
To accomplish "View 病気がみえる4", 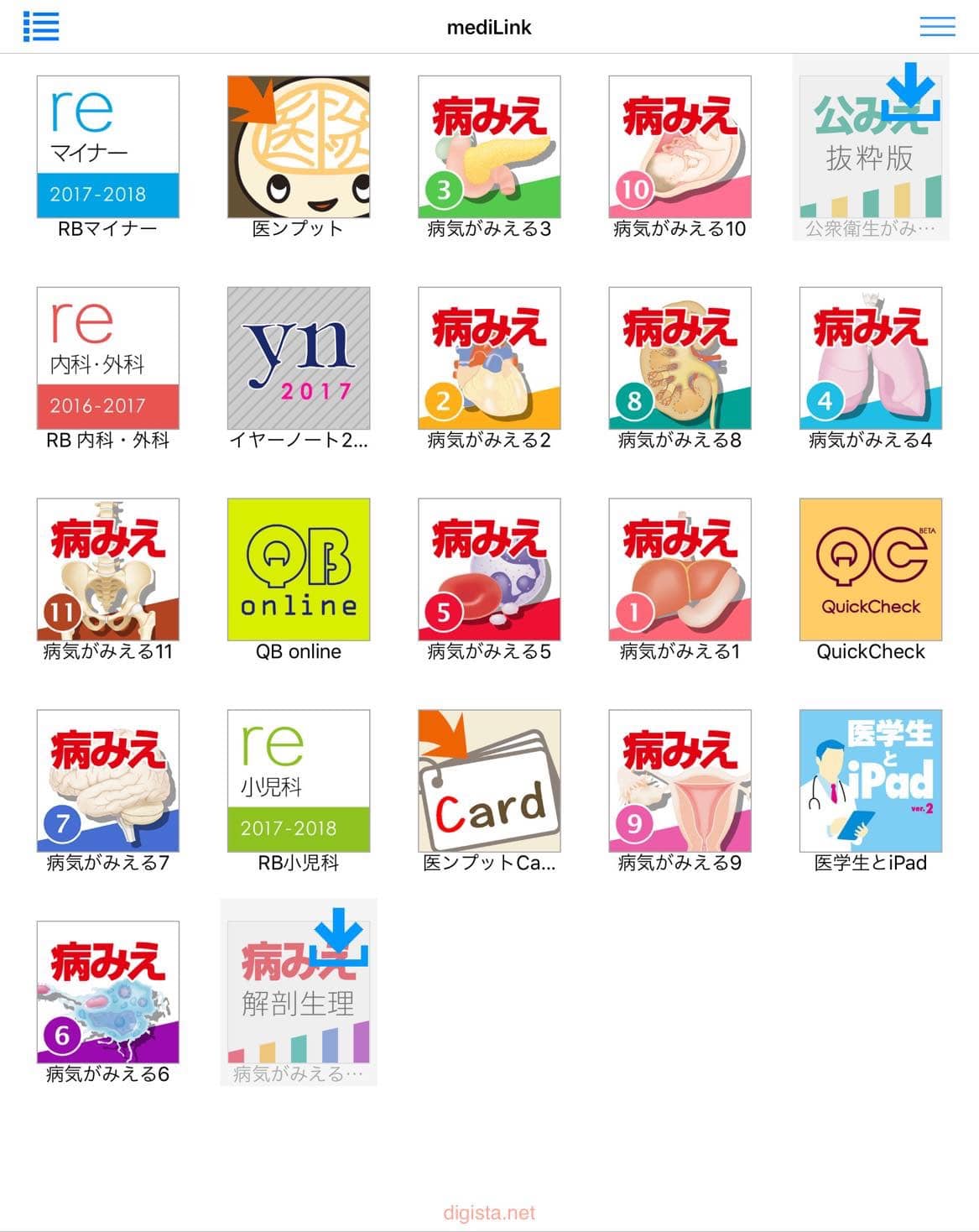I will pos(871,358).
